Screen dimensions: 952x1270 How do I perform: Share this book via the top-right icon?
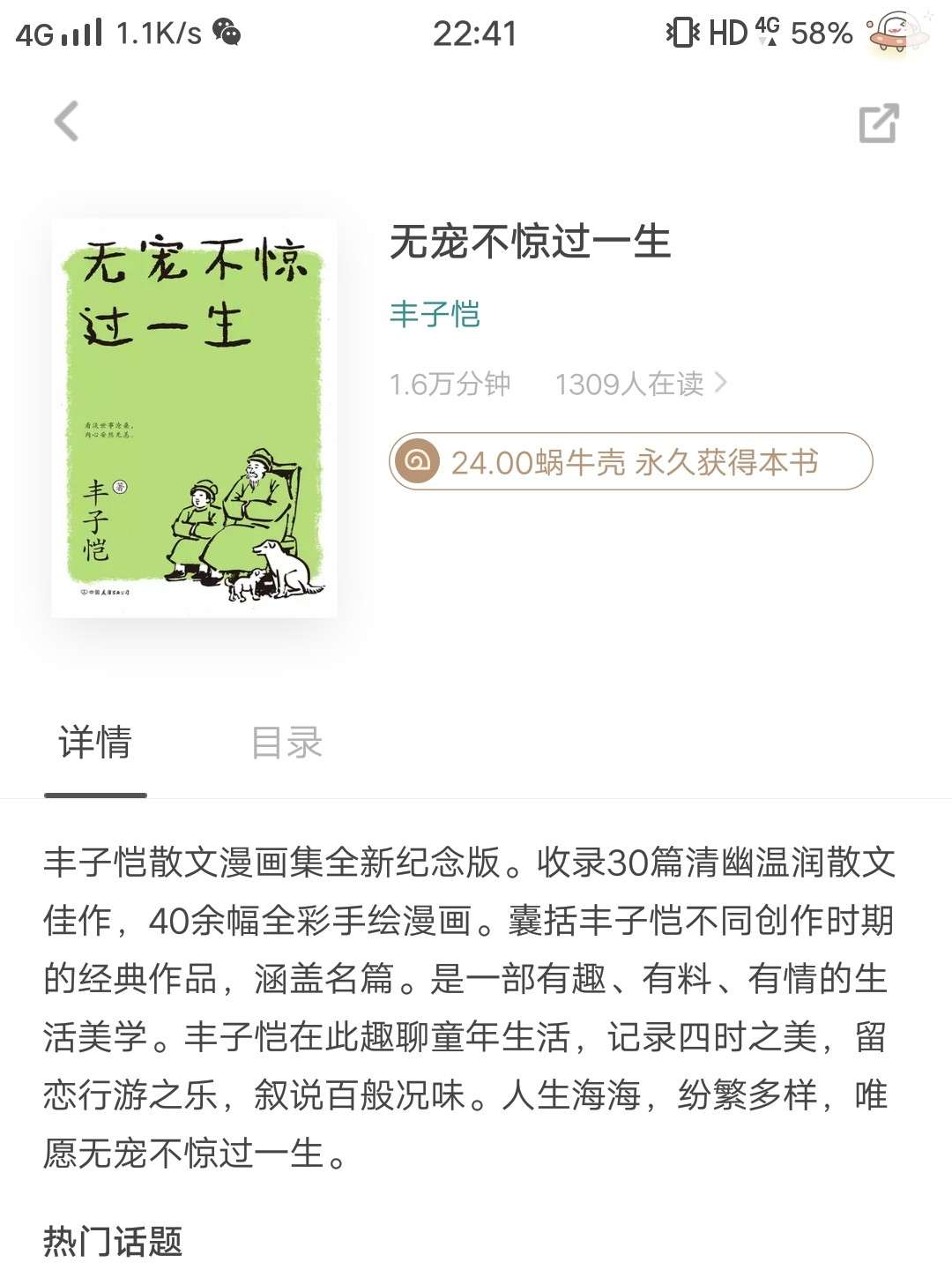point(878,123)
